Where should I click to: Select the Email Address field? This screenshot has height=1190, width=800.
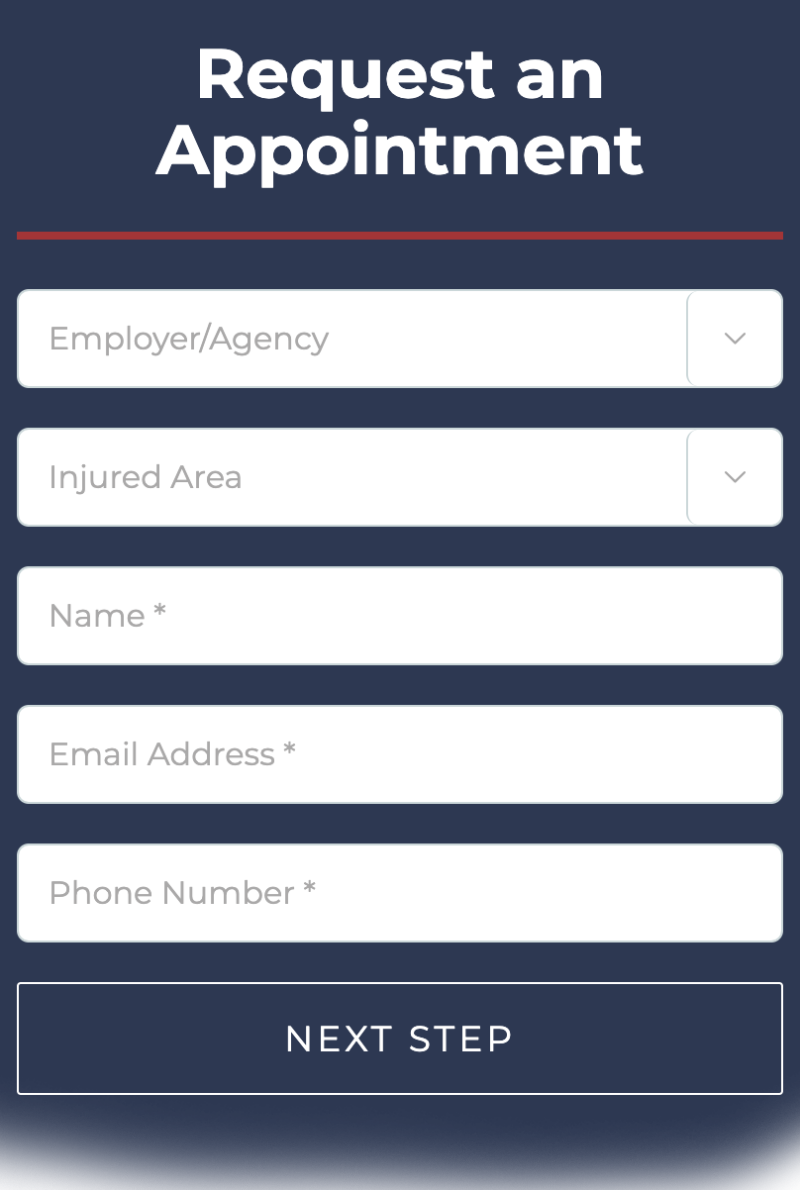400,754
